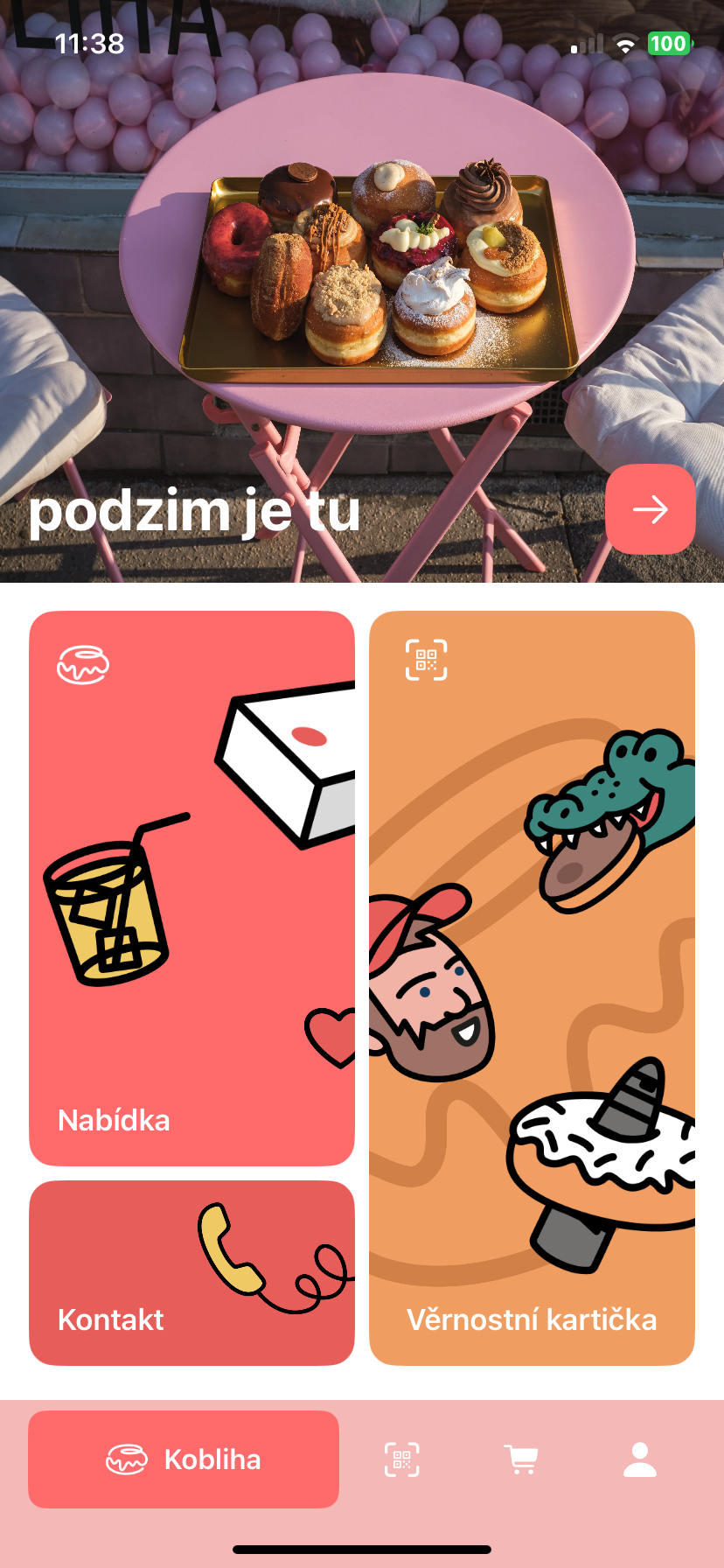The image size is (724, 1568).
Task: Open the profile tab
Action: tap(640, 1459)
